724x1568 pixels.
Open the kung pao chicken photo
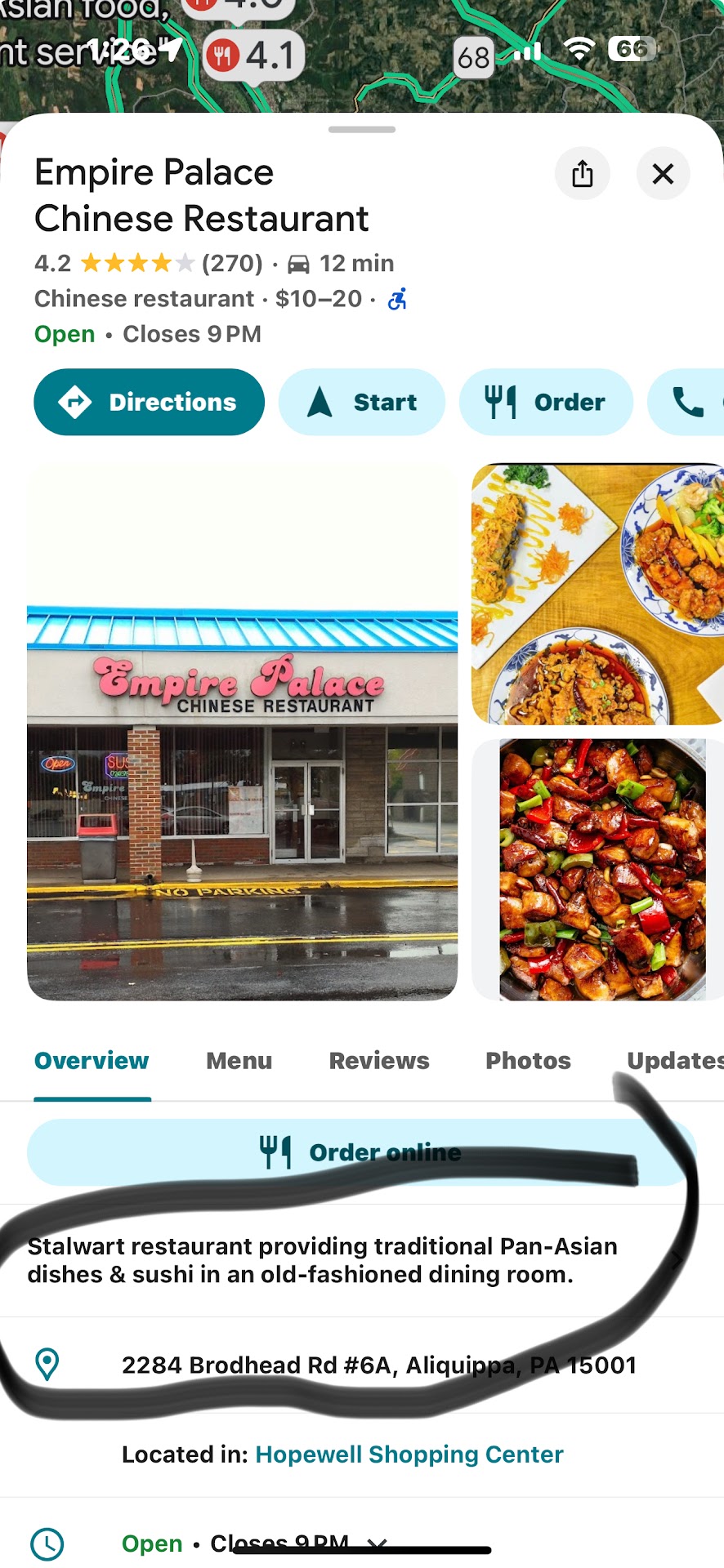pos(597,870)
